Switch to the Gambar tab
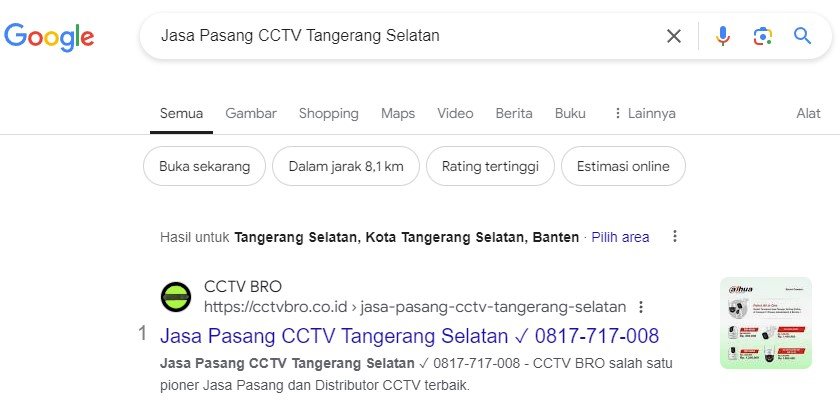 pos(251,113)
